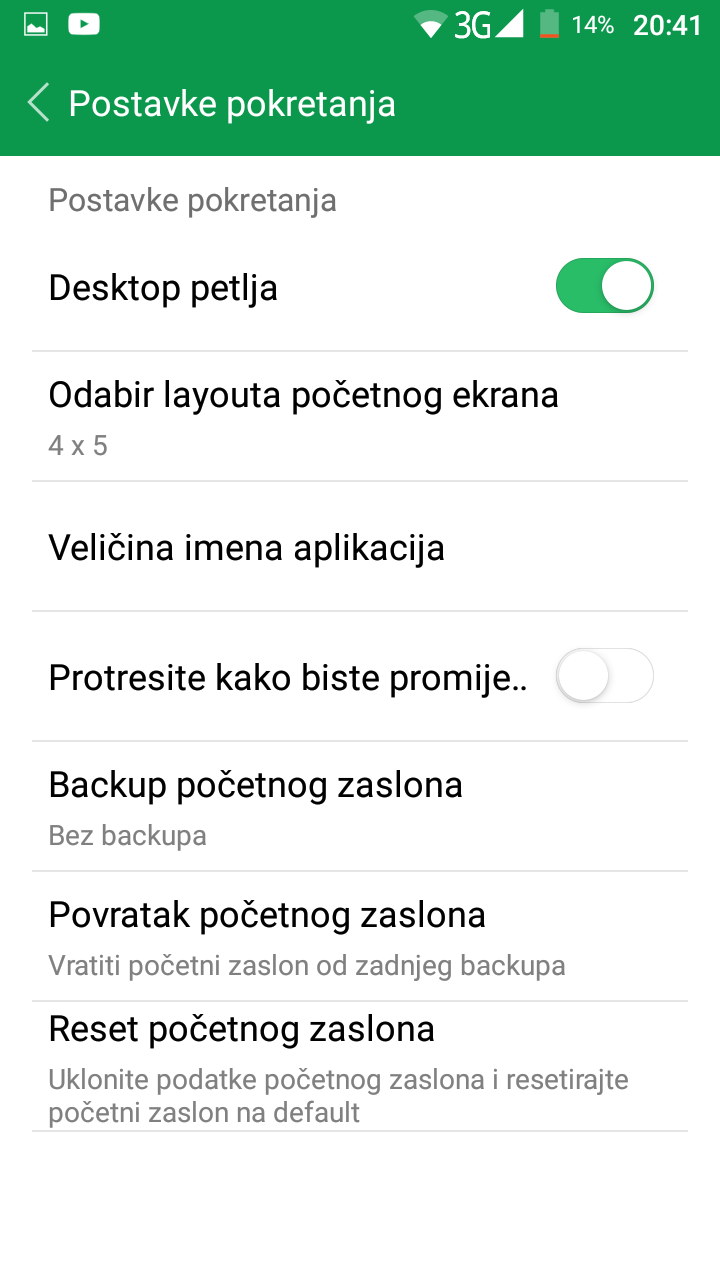Go back from Postavke pokretanja

[38, 103]
